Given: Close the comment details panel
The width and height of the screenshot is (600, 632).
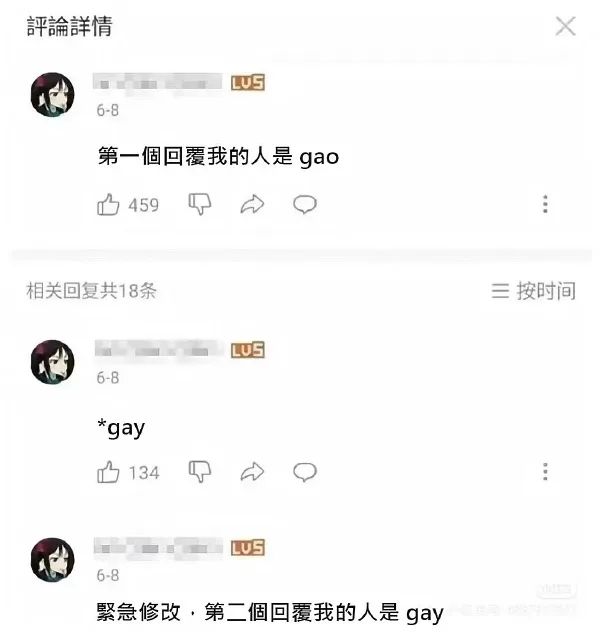Looking at the screenshot, I should [x=565, y=27].
